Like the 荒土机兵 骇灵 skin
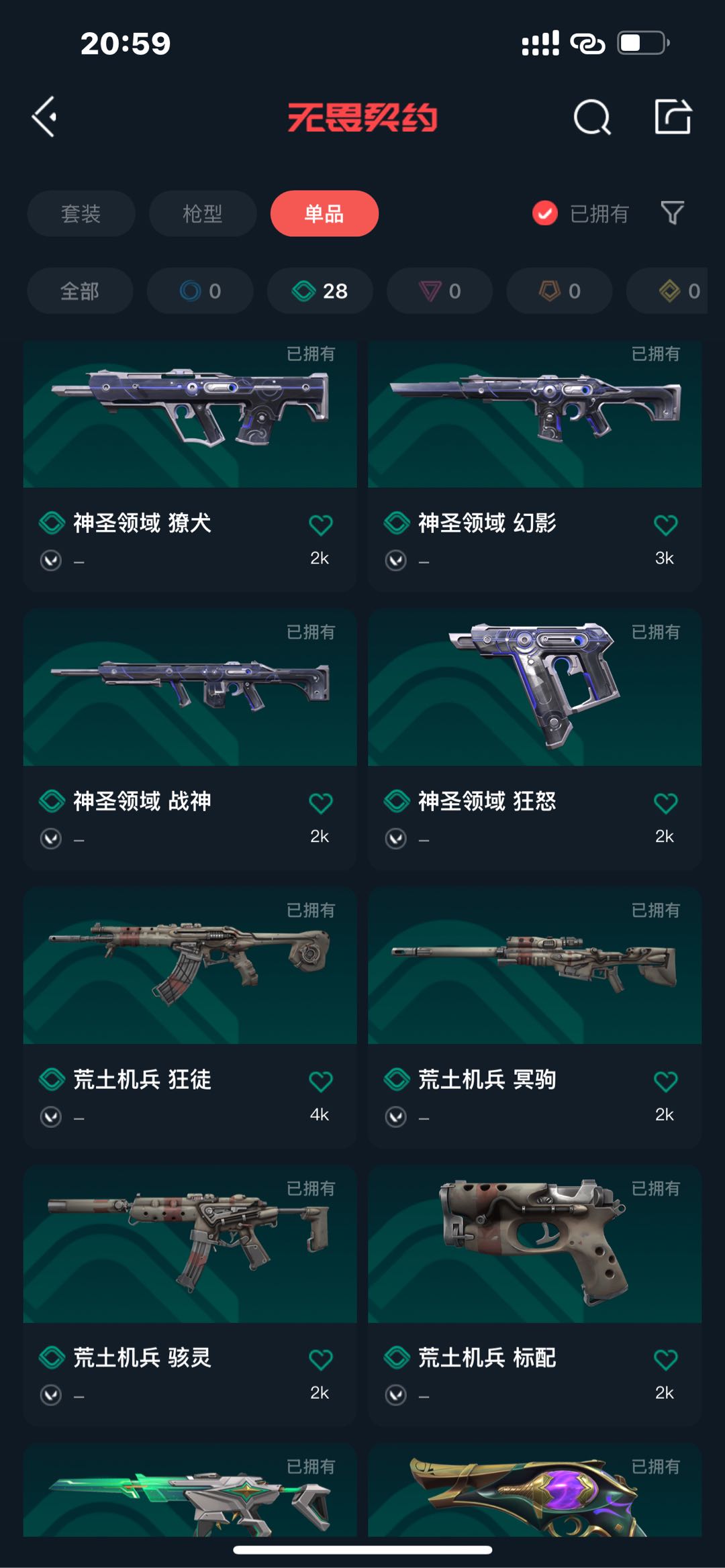The width and height of the screenshot is (725, 1568). (320, 1360)
